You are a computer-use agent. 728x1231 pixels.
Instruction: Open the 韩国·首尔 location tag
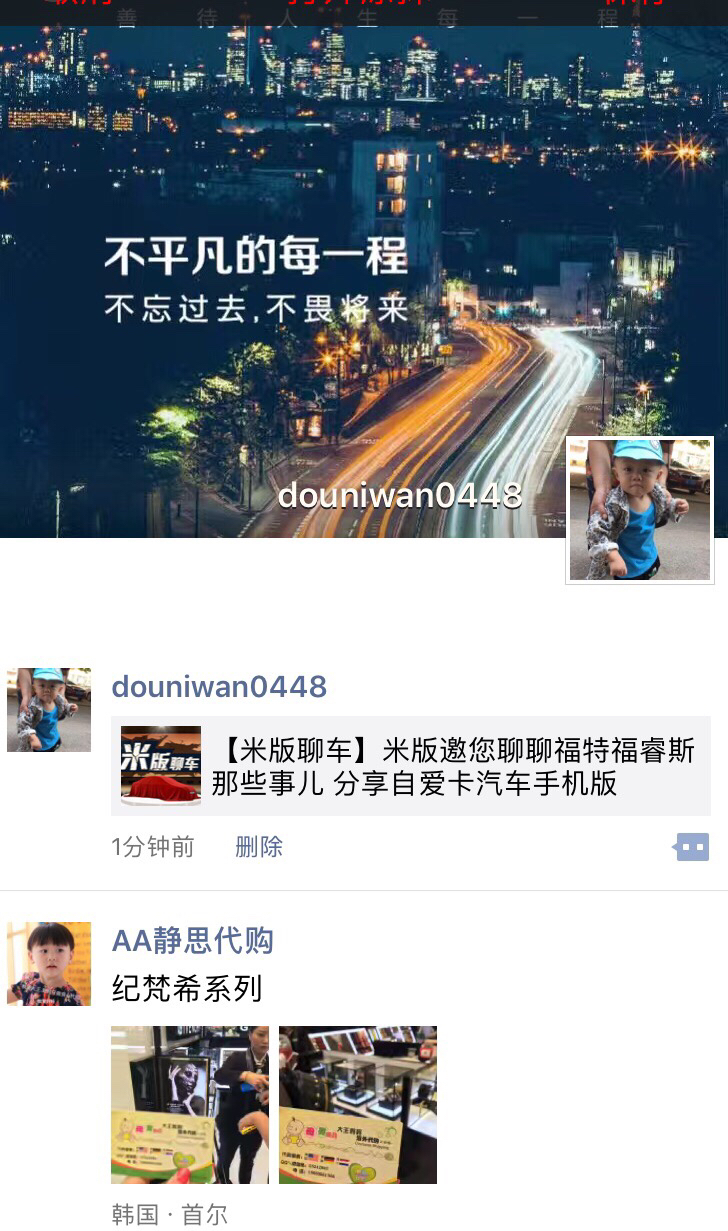tap(169, 1215)
